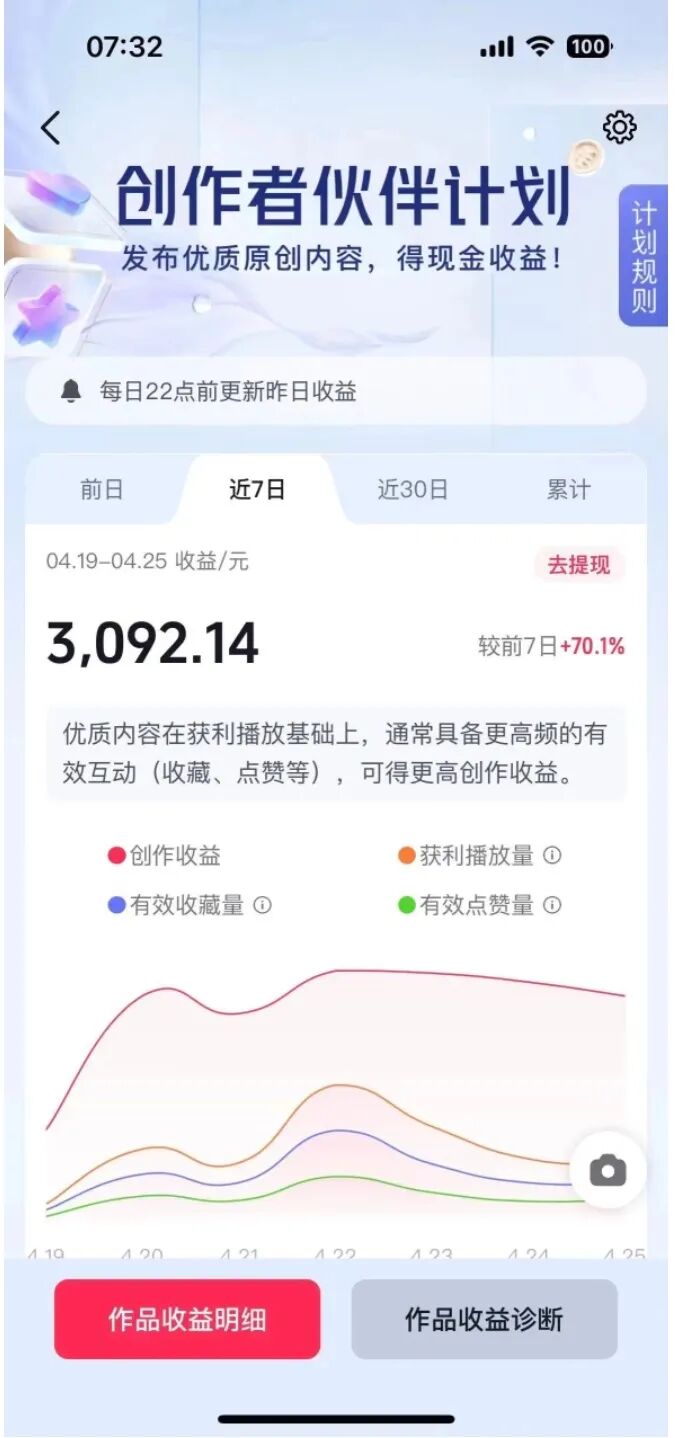Open 作品收益诊断
Screen dimensions: 675x1438
click(x=484, y=1319)
